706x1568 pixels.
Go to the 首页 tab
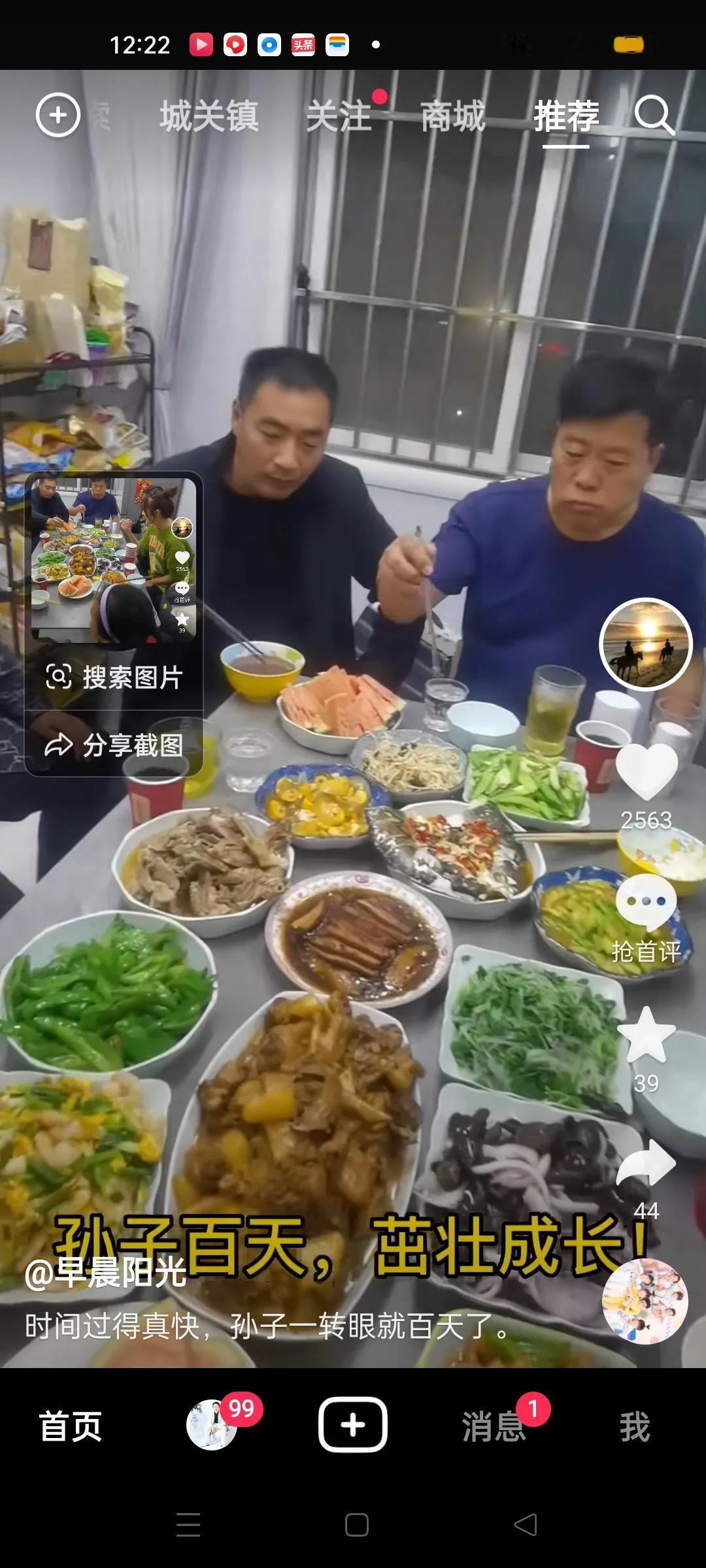click(x=71, y=1426)
